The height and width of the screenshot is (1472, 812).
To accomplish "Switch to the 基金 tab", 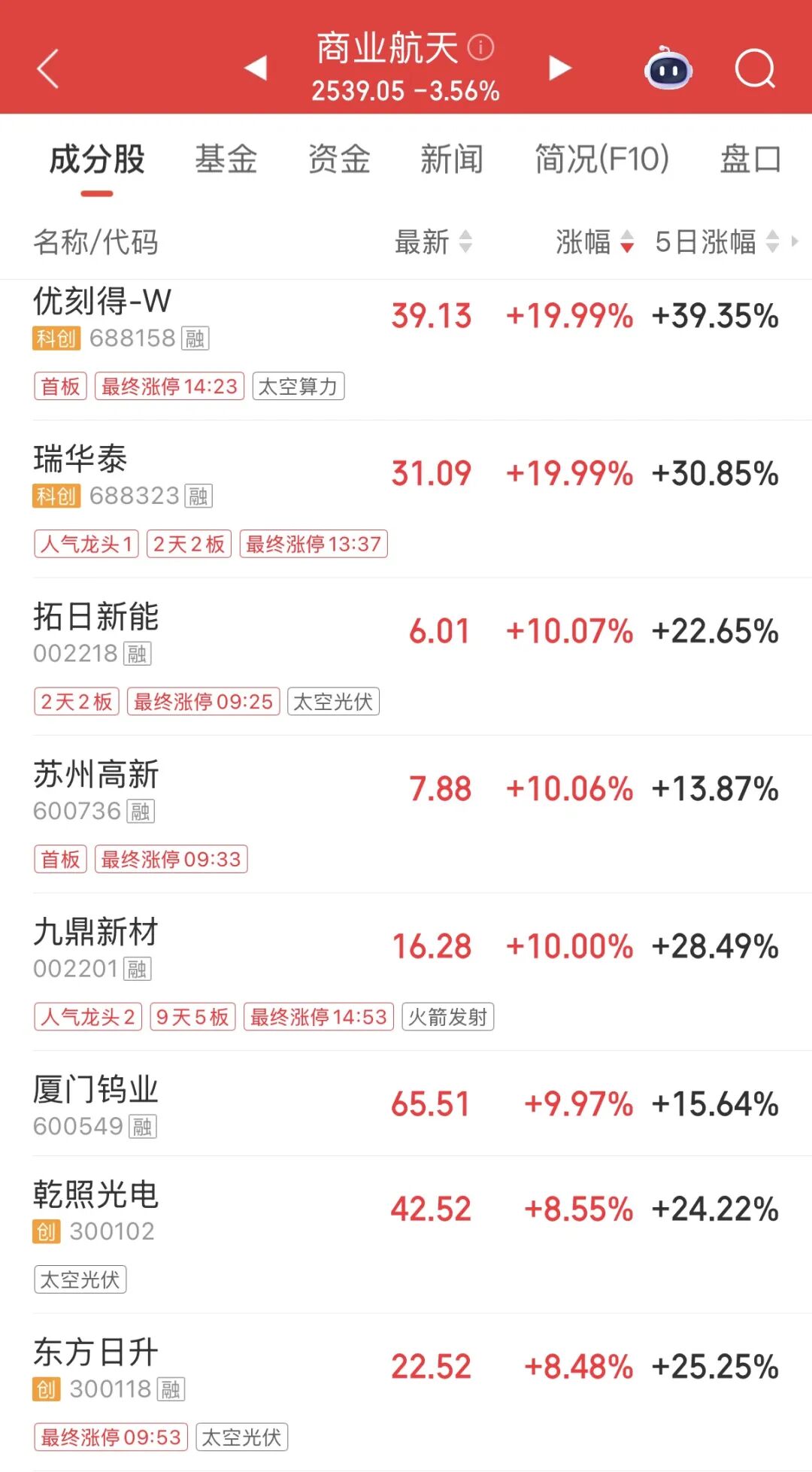I will (226, 159).
